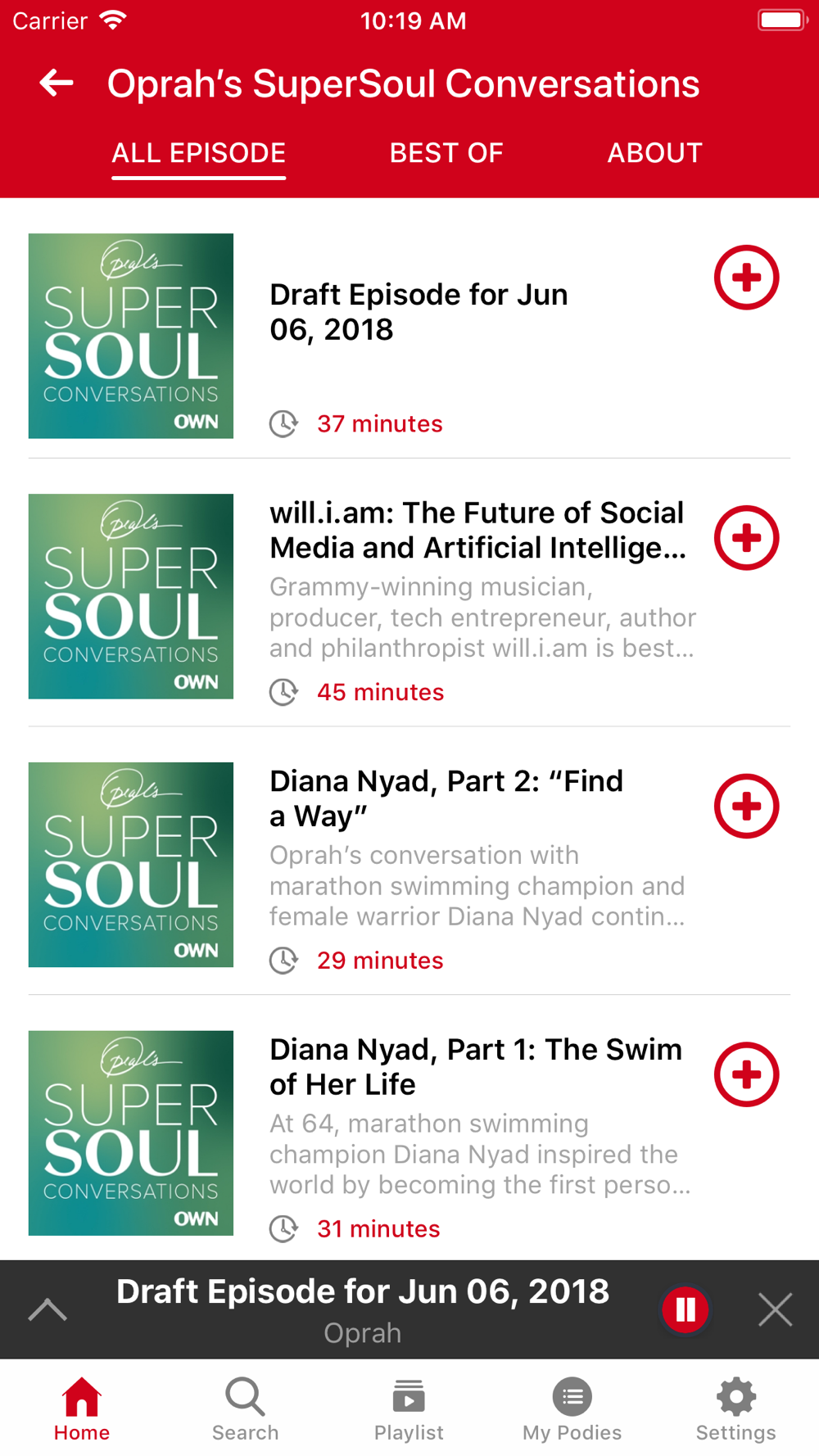
Task: Open My Podies tab
Action: (572, 1409)
